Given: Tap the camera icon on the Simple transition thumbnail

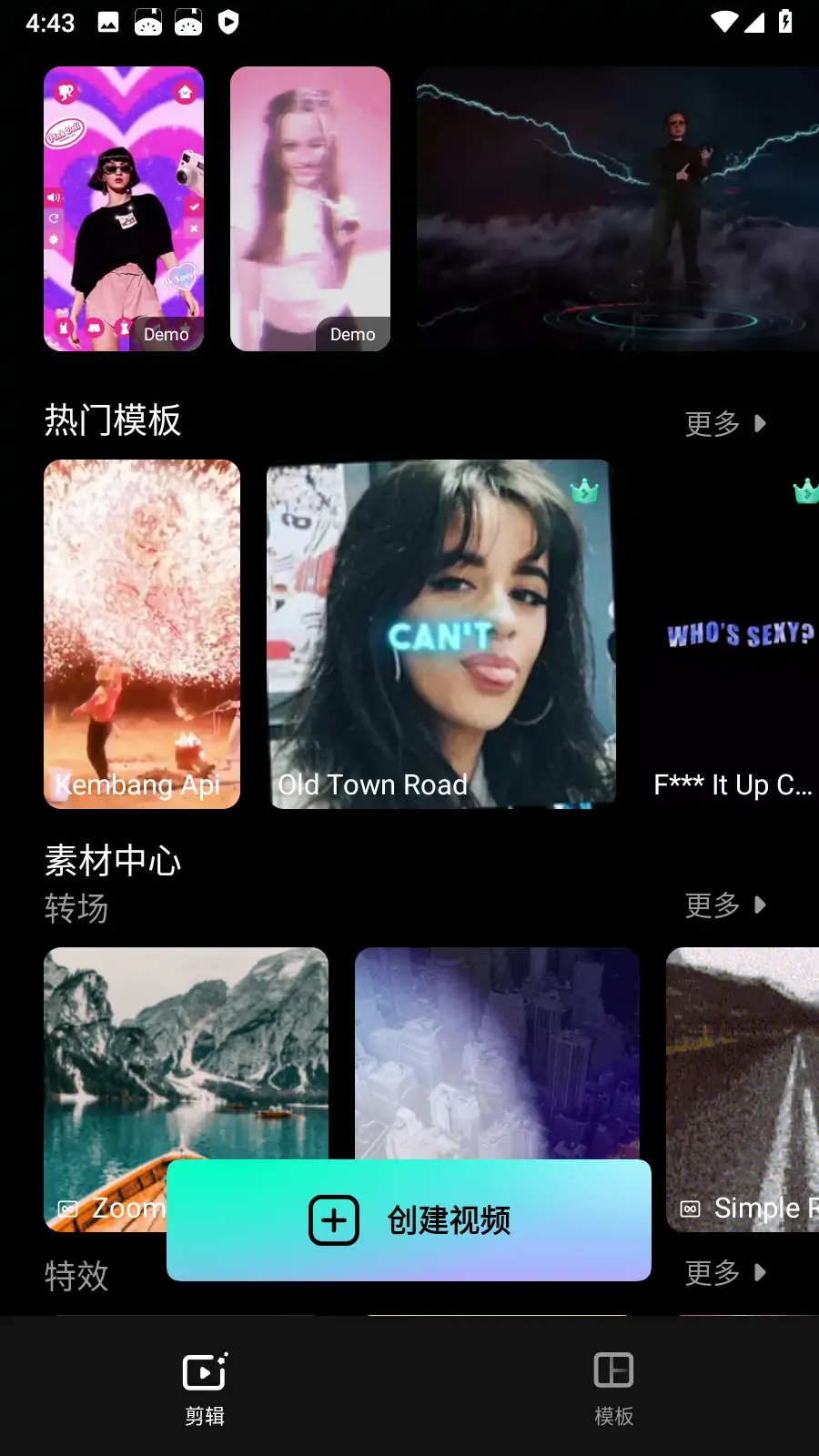Looking at the screenshot, I should tap(689, 1208).
